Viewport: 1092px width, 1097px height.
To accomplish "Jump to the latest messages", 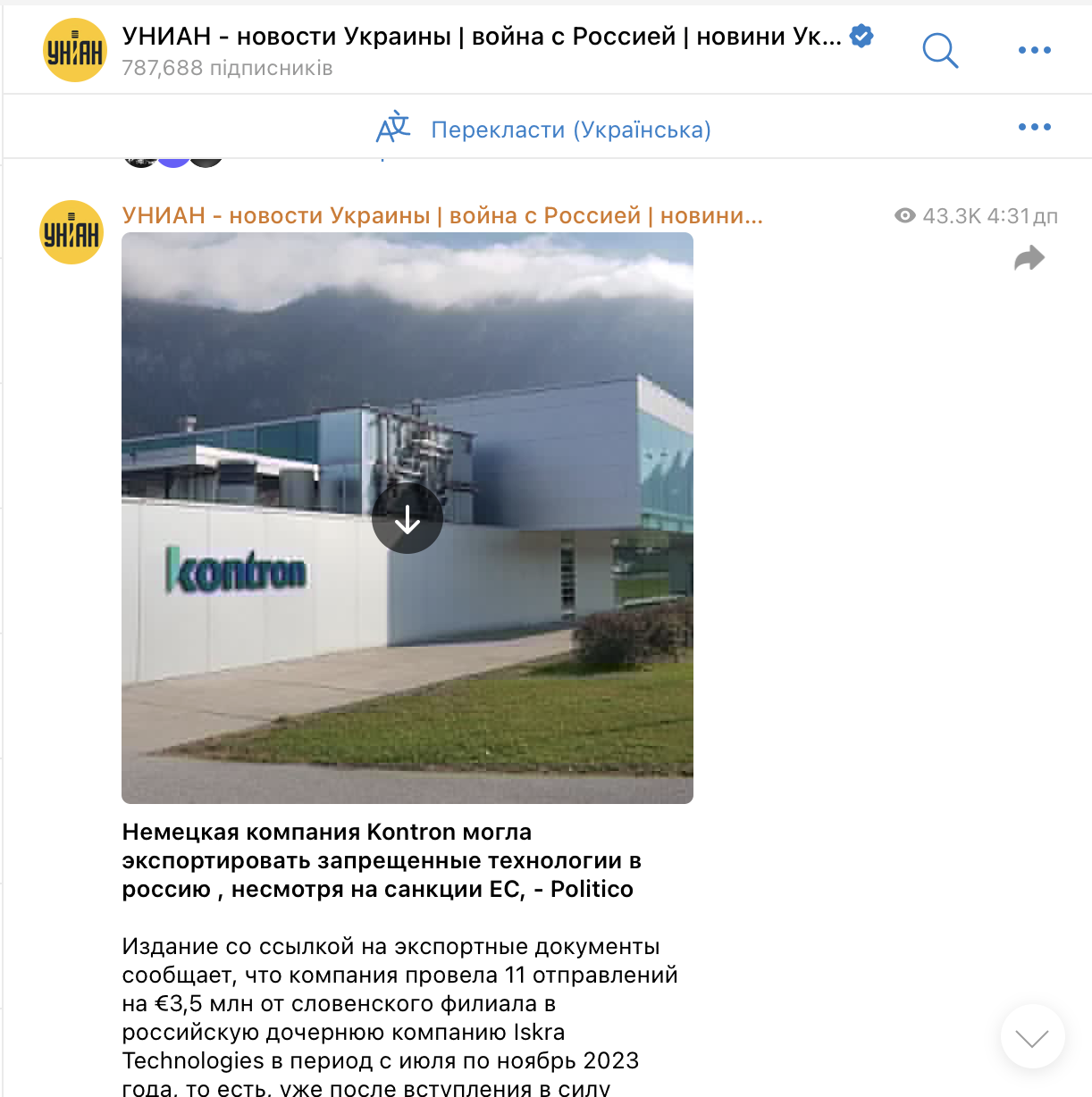I will [1032, 1037].
